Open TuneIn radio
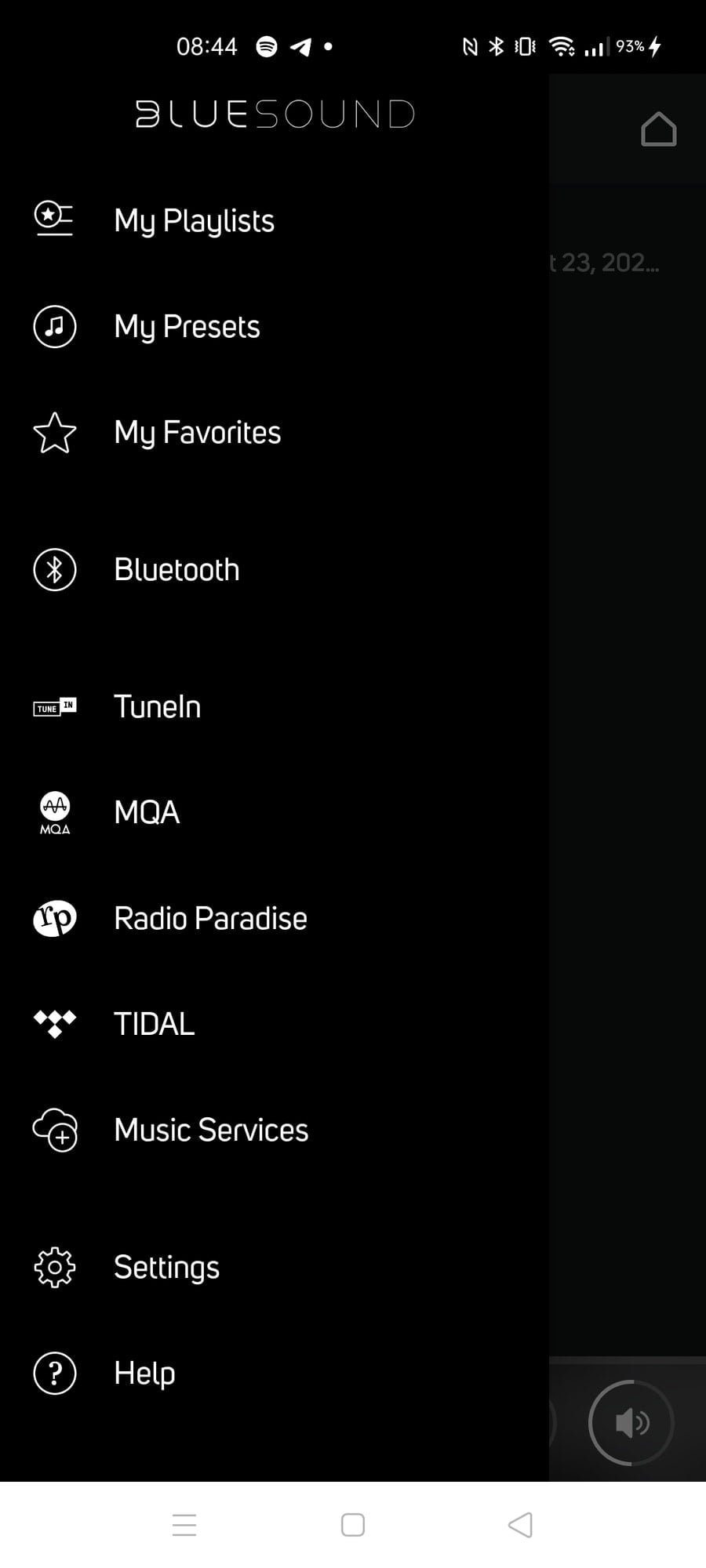 [x=157, y=707]
